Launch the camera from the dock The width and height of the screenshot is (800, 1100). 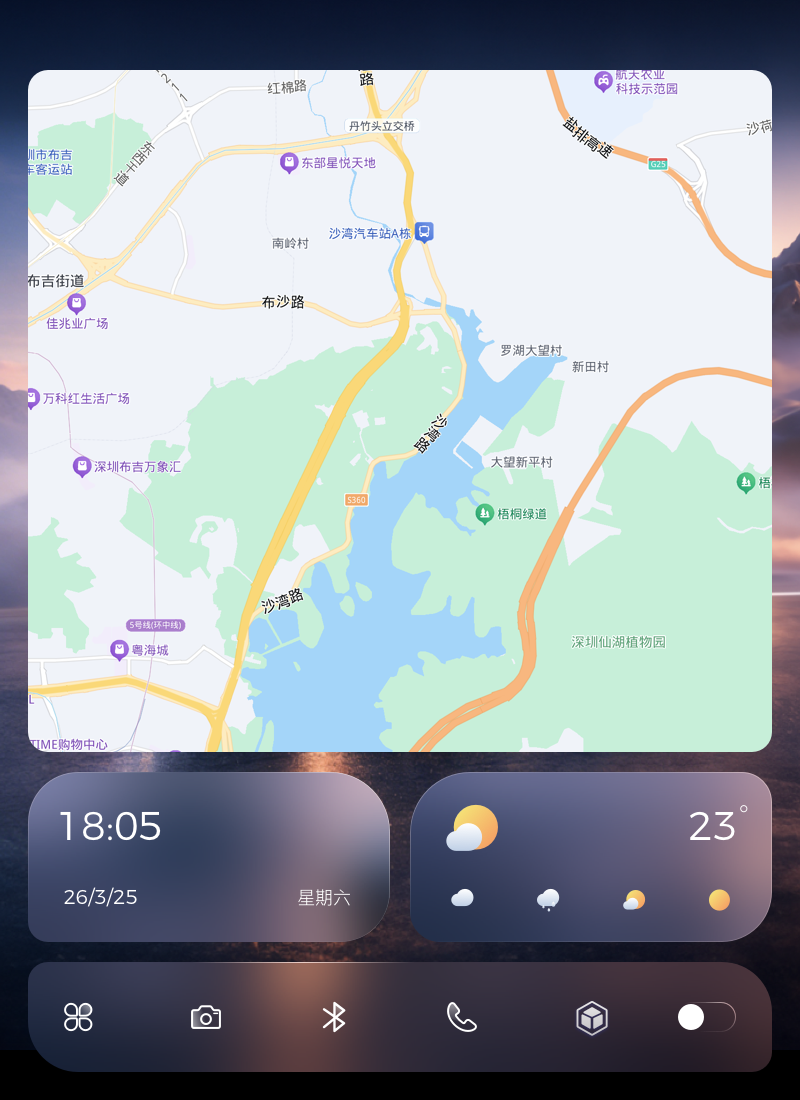(206, 1018)
